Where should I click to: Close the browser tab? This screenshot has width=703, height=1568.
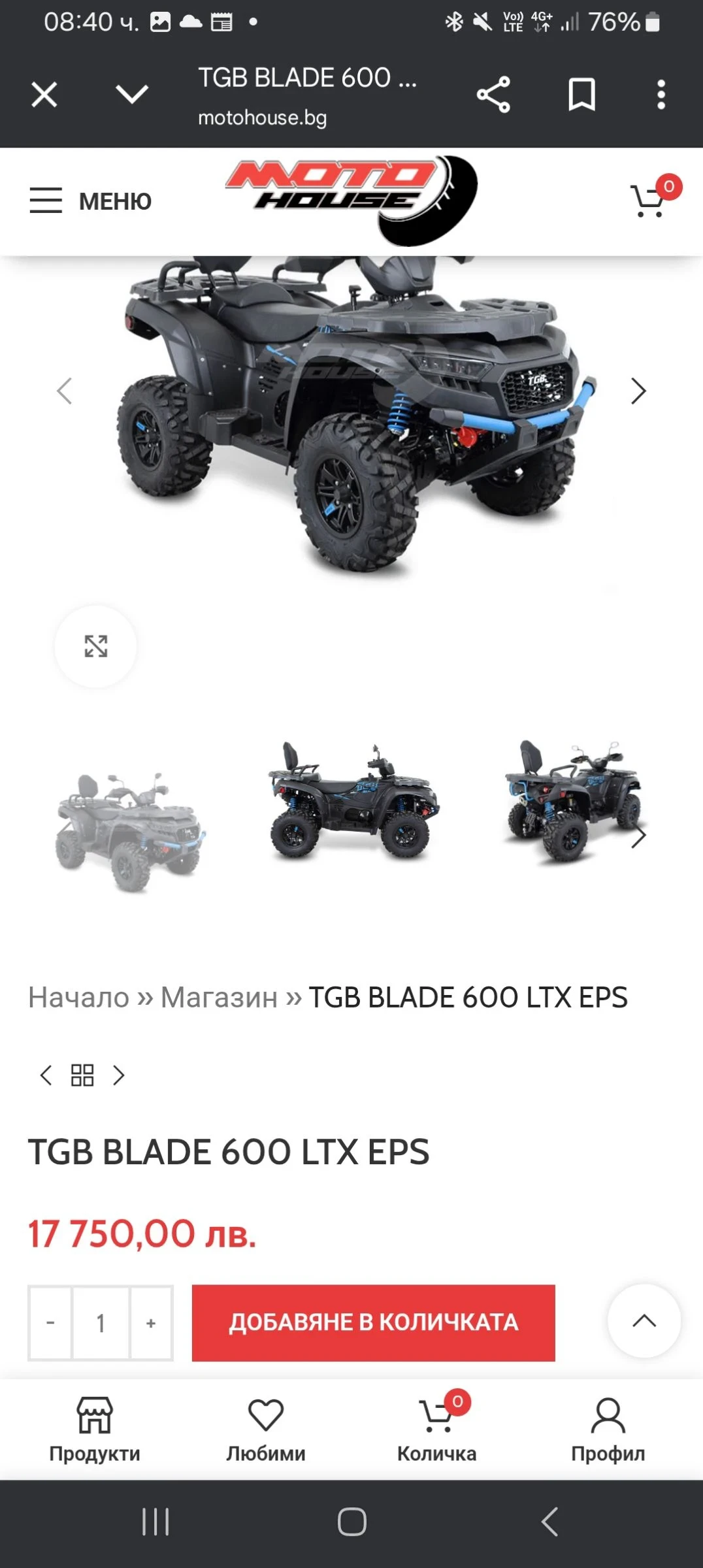44,95
